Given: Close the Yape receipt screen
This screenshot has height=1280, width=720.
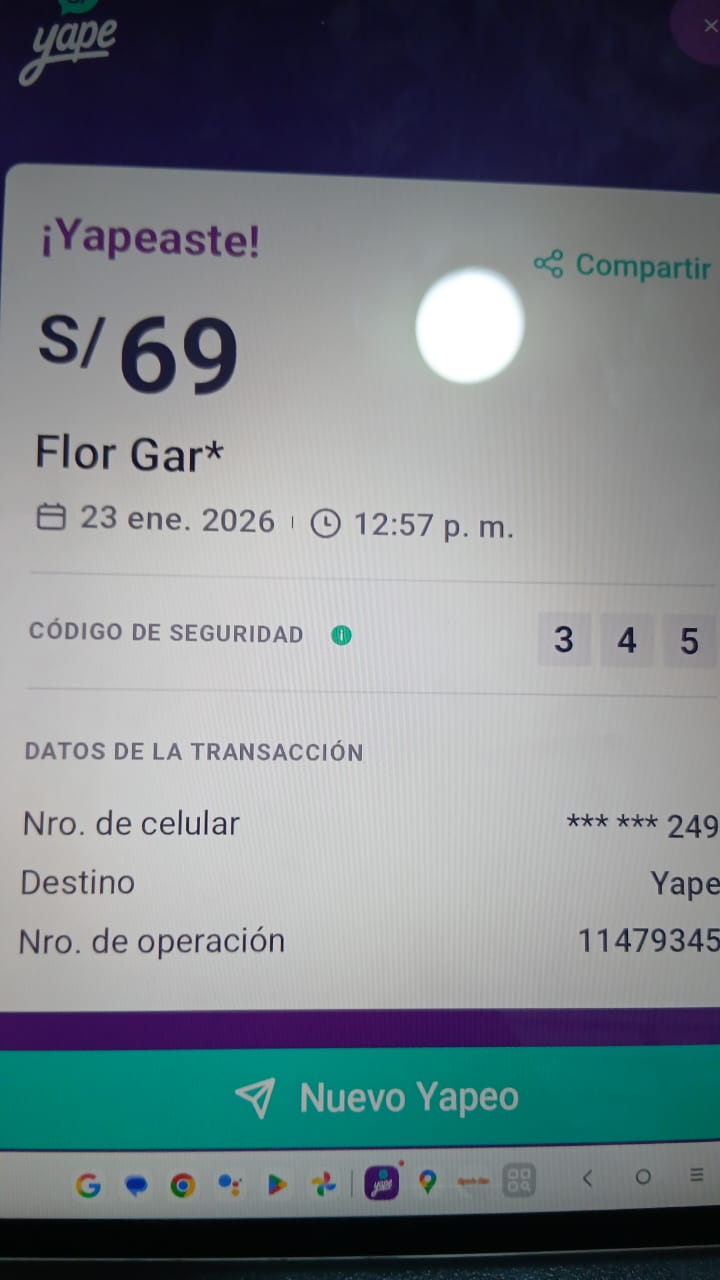Looking at the screenshot, I should click(x=709, y=26).
